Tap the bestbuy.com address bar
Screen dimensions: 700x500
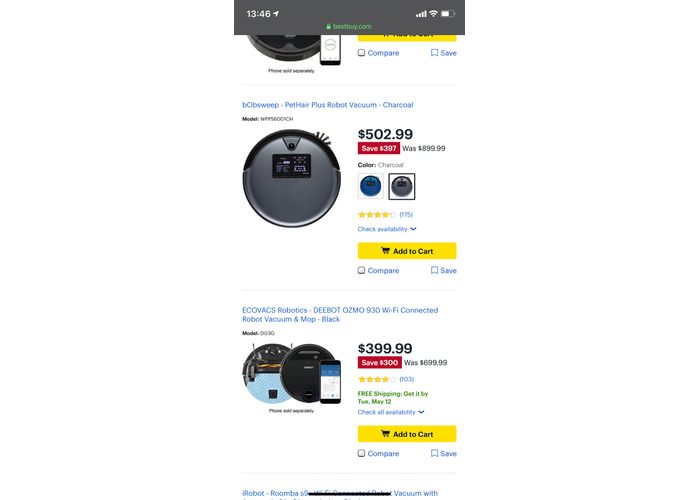point(350,26)
